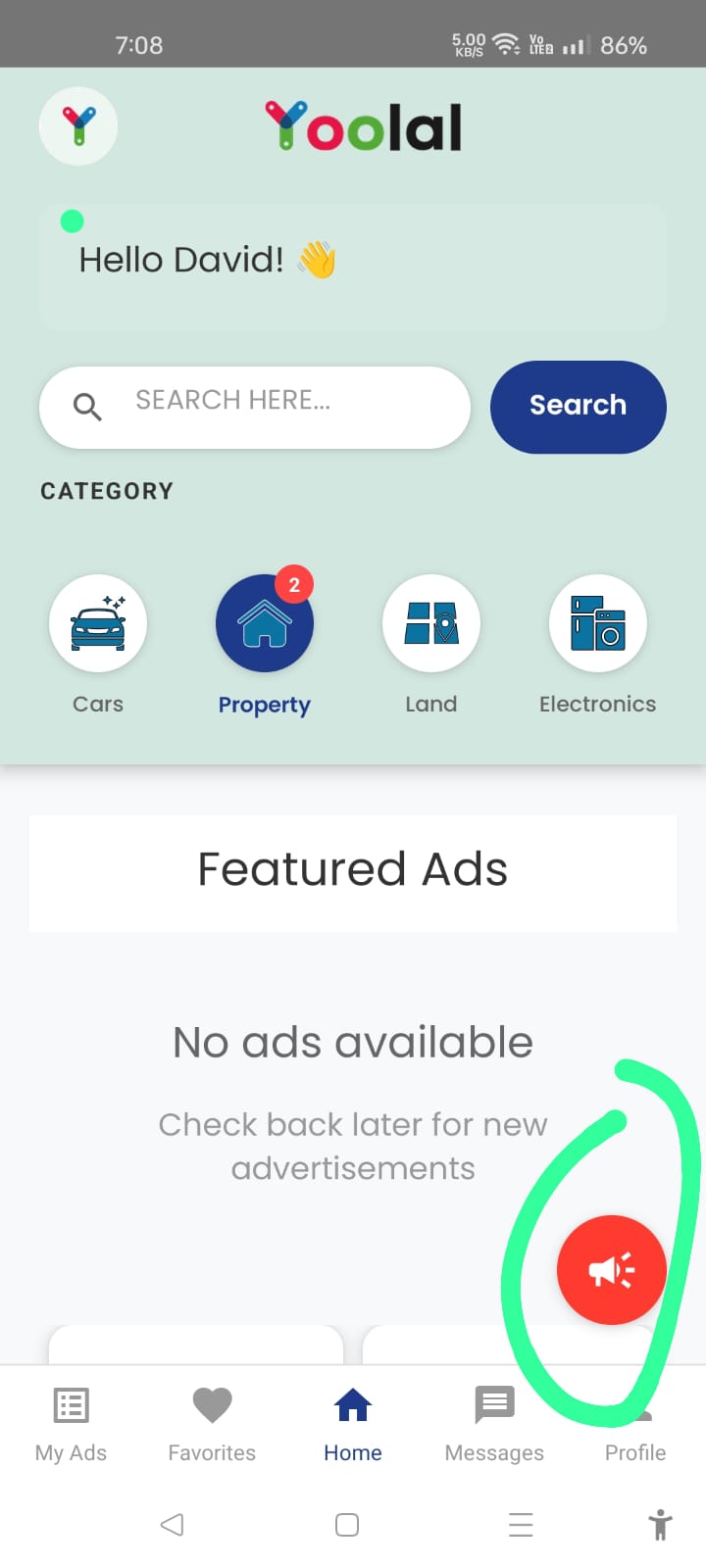Select the Home tab
The image size is (706, 1568).
pyautogui.click(x=353, y=1423)
